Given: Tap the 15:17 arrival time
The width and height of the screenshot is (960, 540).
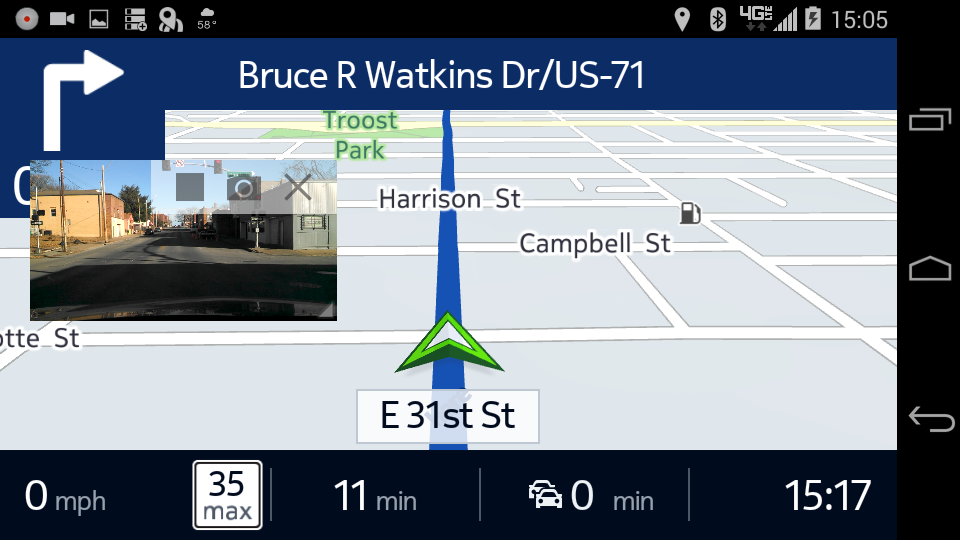Looking at the screenshot, I should (826, 496).
